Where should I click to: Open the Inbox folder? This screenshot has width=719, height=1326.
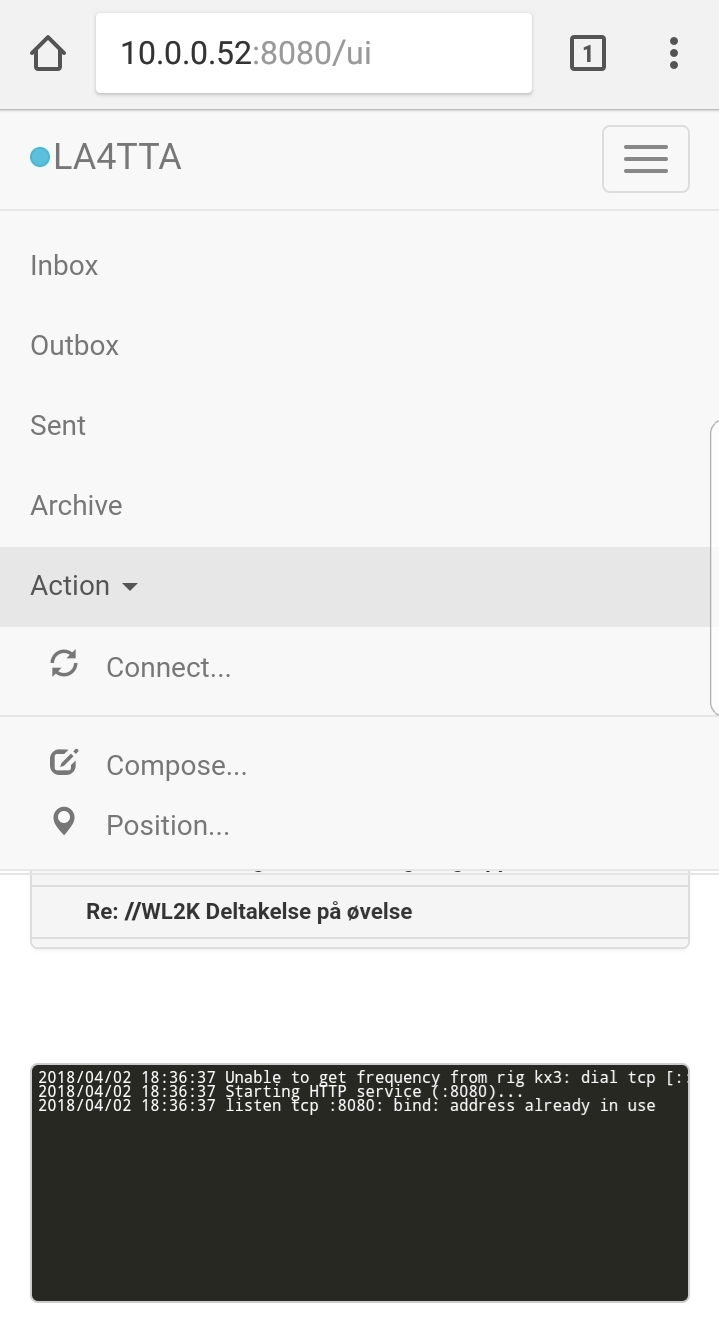point(64,266)
